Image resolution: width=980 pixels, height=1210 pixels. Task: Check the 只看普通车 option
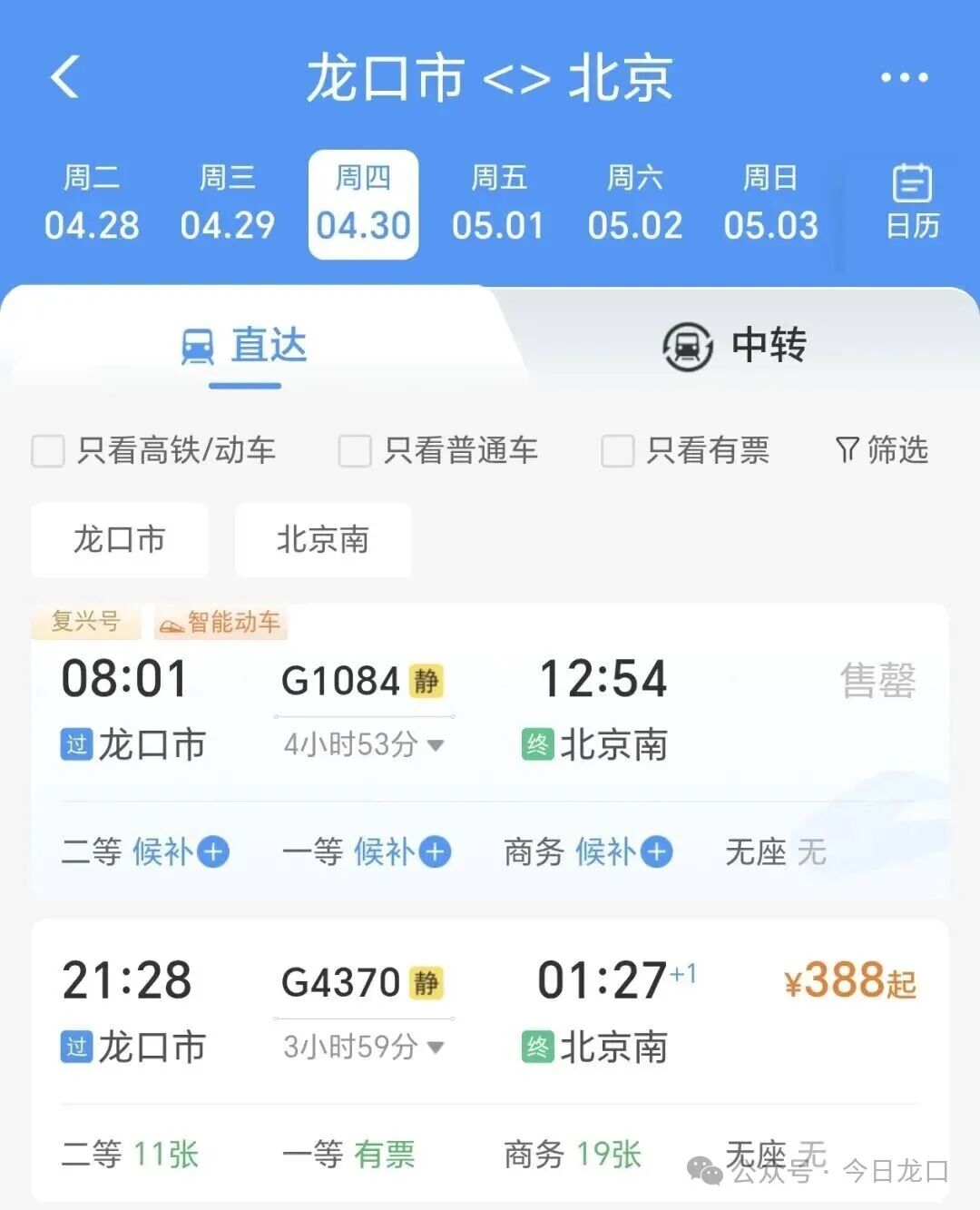(353, 451)
